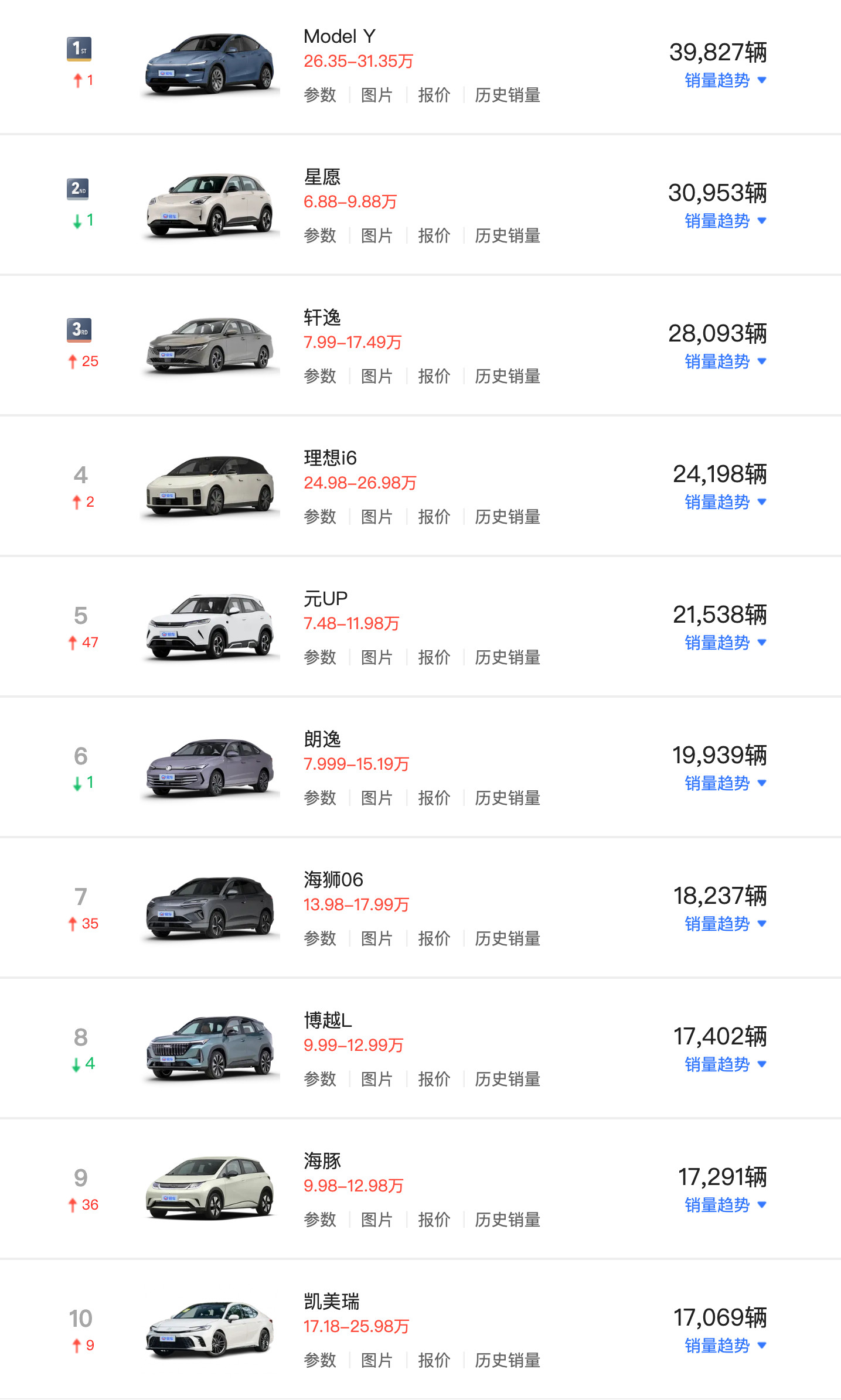The image size is (841, 1400).
Task: Click the 3rd place rank badge icon
Action: click(x=79, y=330)
